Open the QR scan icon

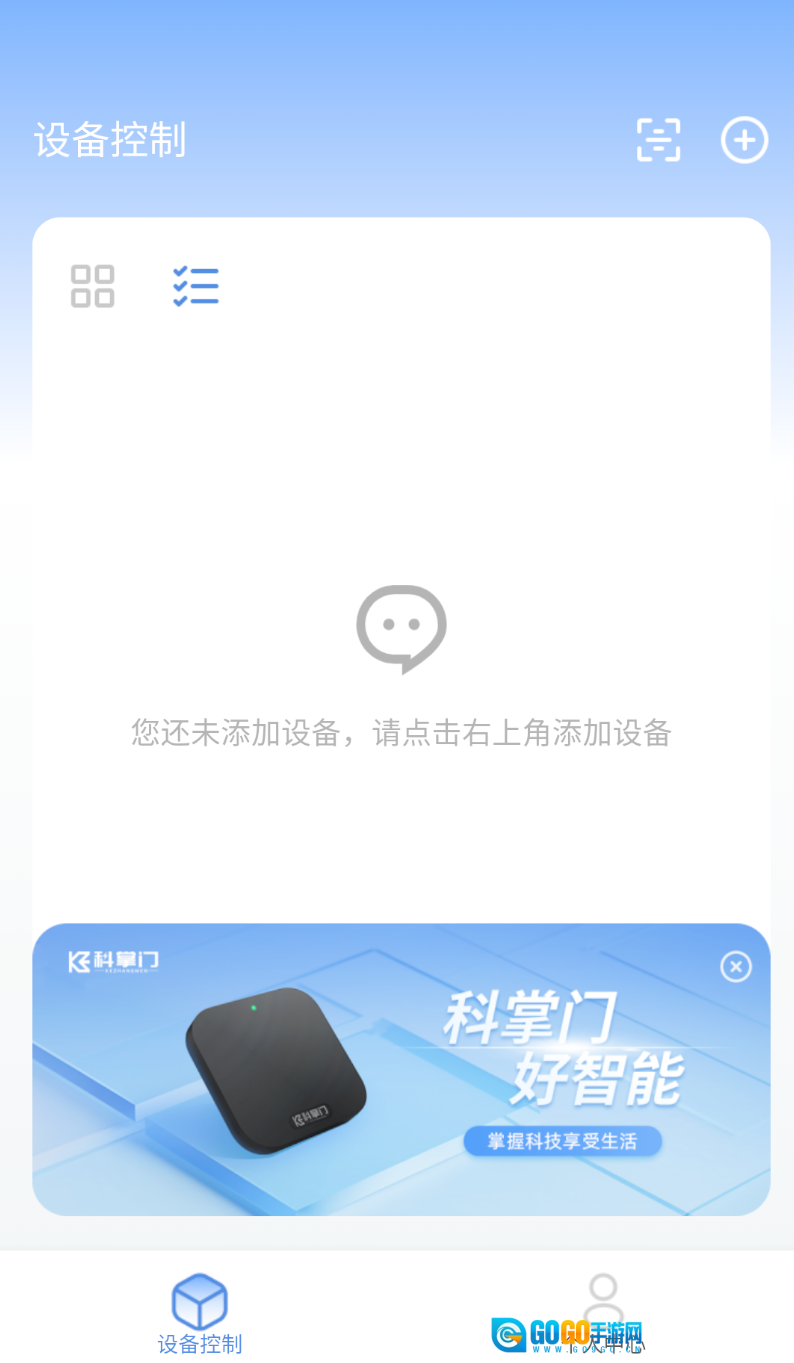[x=658, y=140]
